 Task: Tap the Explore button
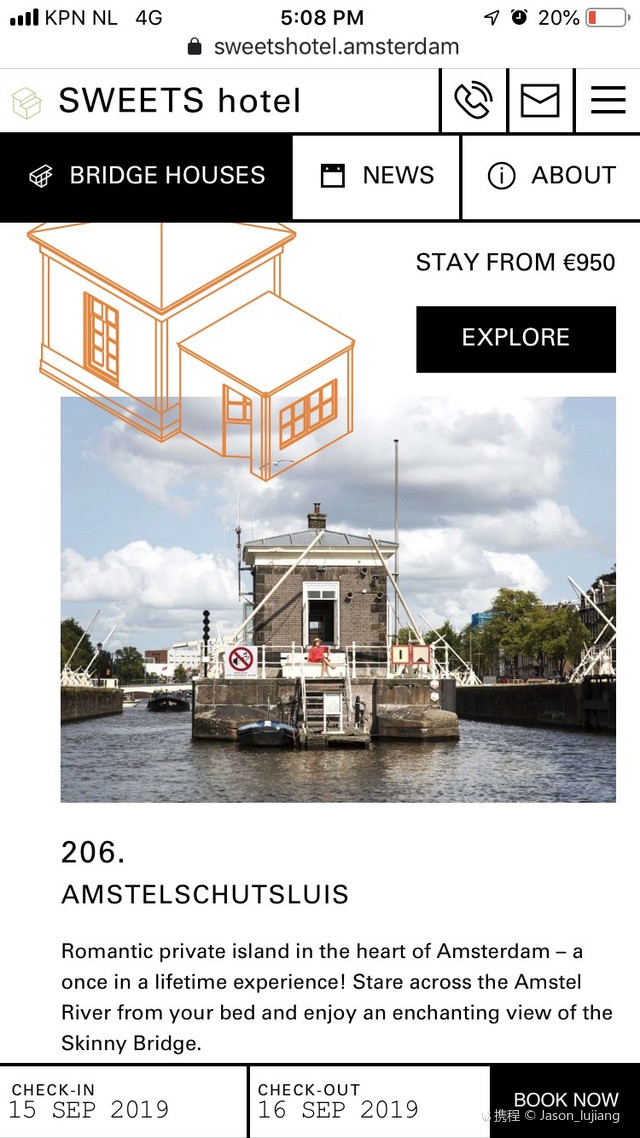point(515,339)
